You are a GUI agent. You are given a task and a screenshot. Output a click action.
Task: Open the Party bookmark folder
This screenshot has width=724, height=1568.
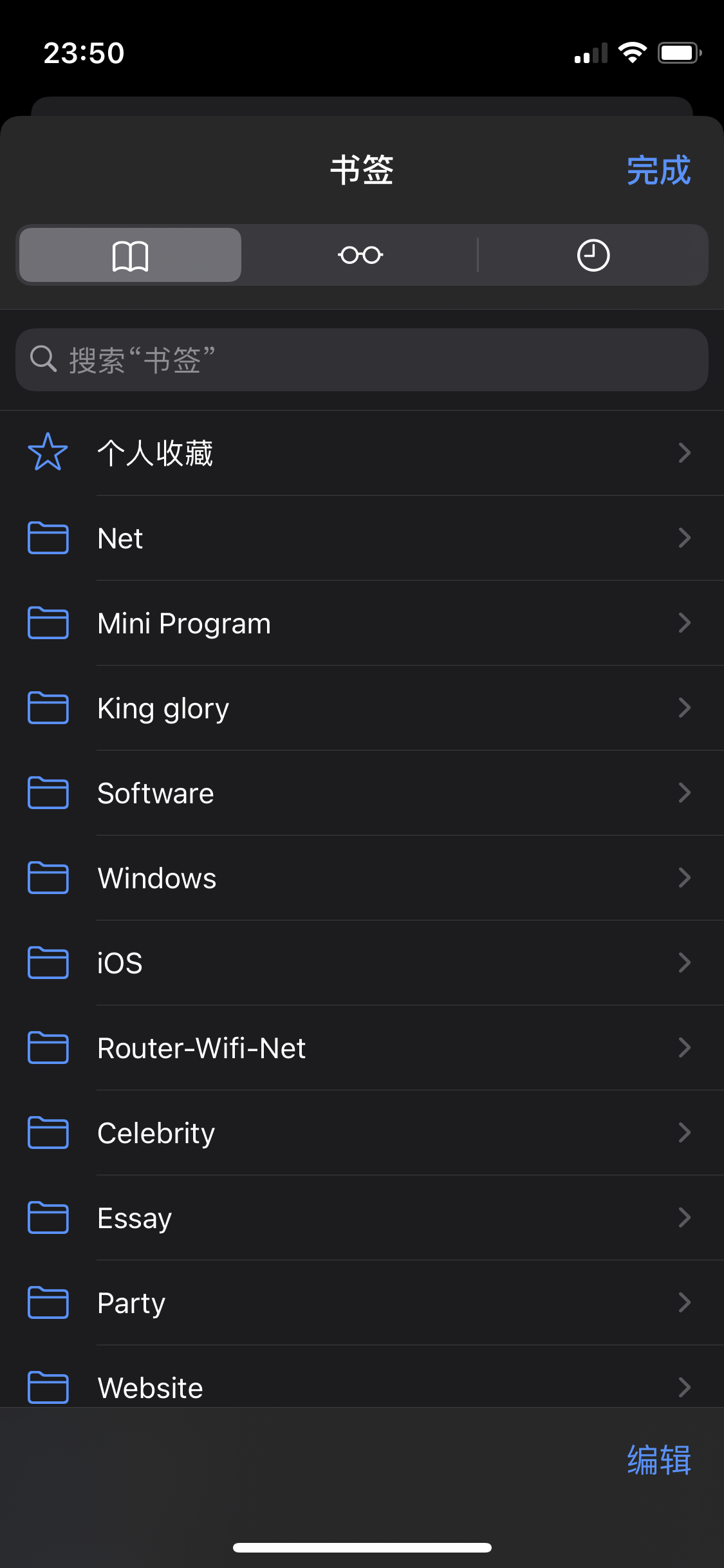362,1303
